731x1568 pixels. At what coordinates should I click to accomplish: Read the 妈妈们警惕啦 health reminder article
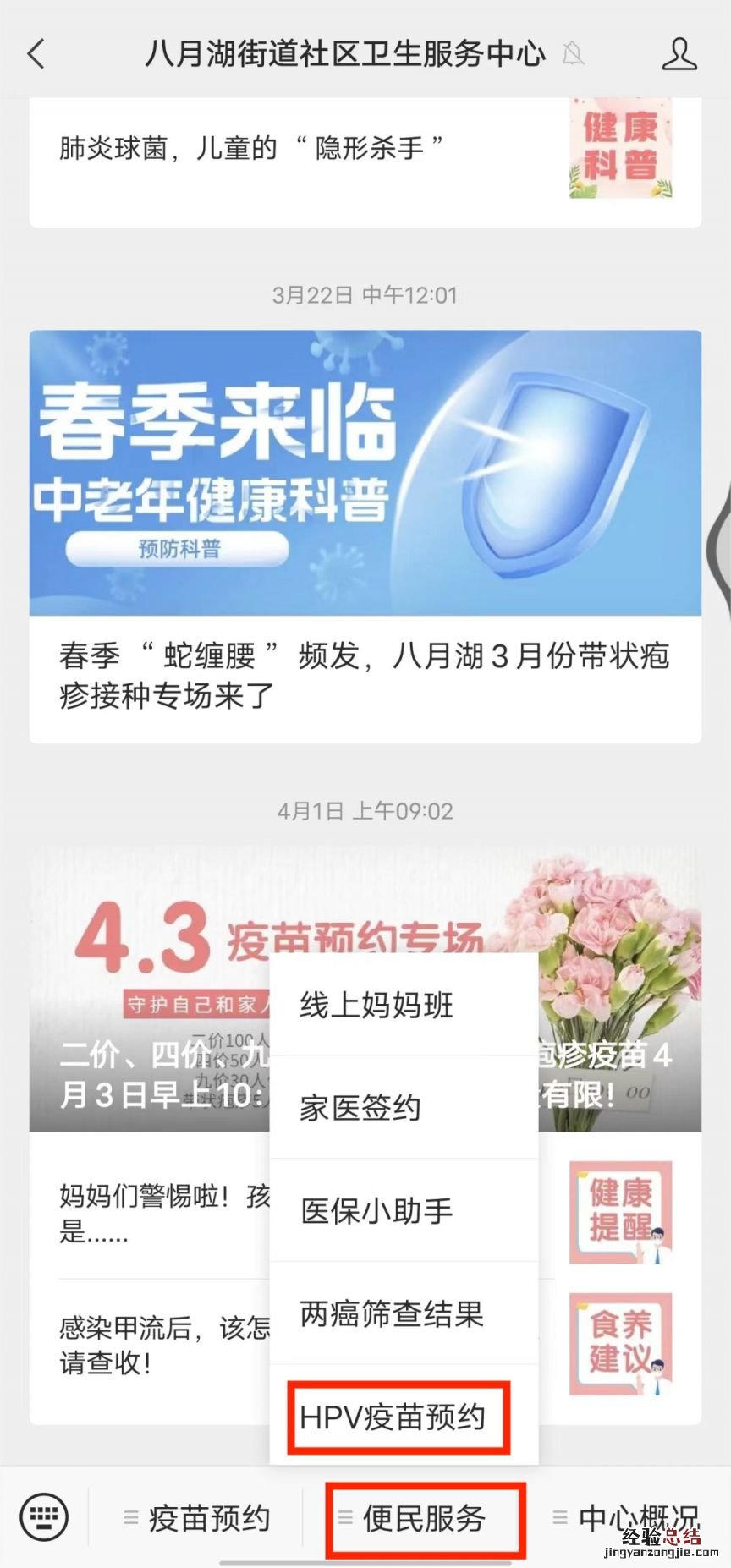click(x=161, y=1214)
